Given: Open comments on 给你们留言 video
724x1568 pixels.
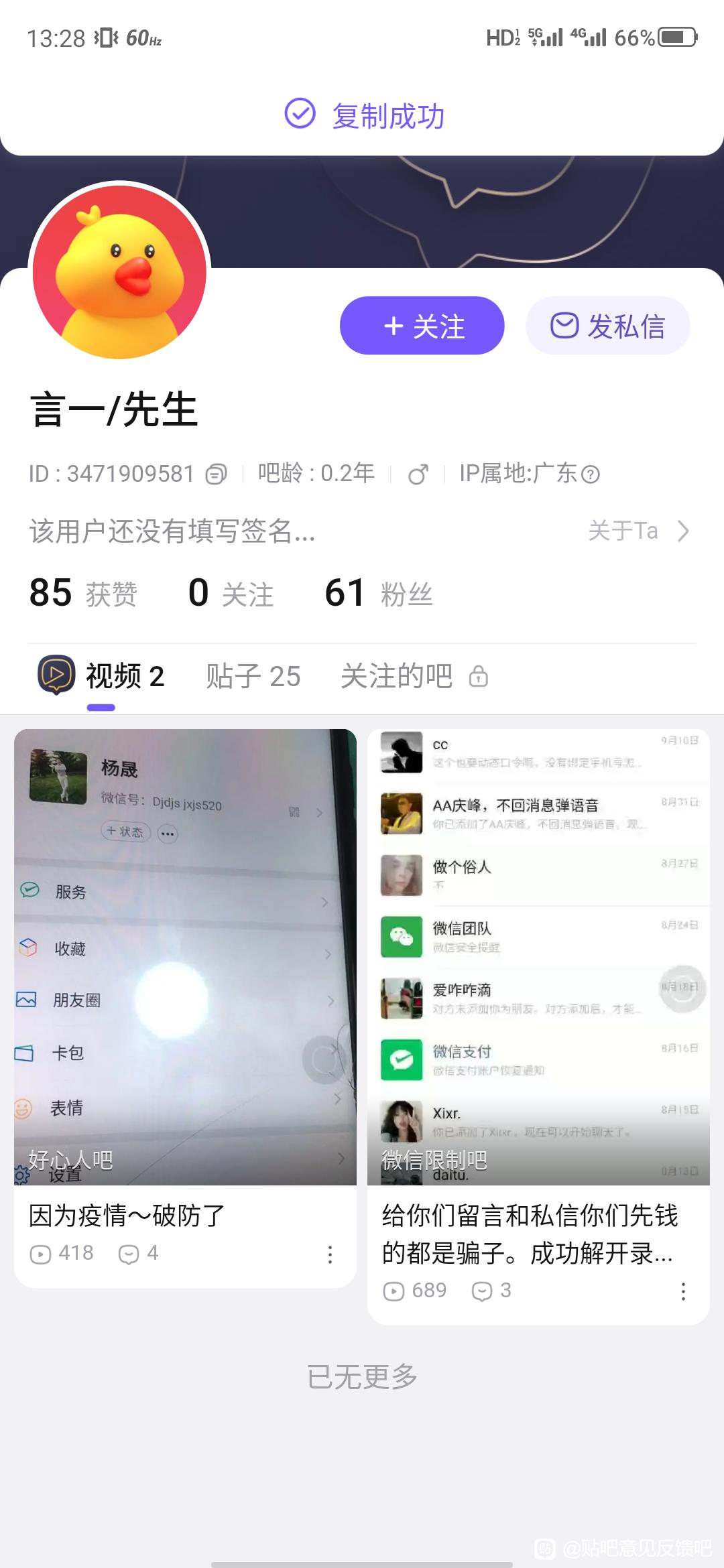Looking at the screenshot, I should pos(491,1291).
